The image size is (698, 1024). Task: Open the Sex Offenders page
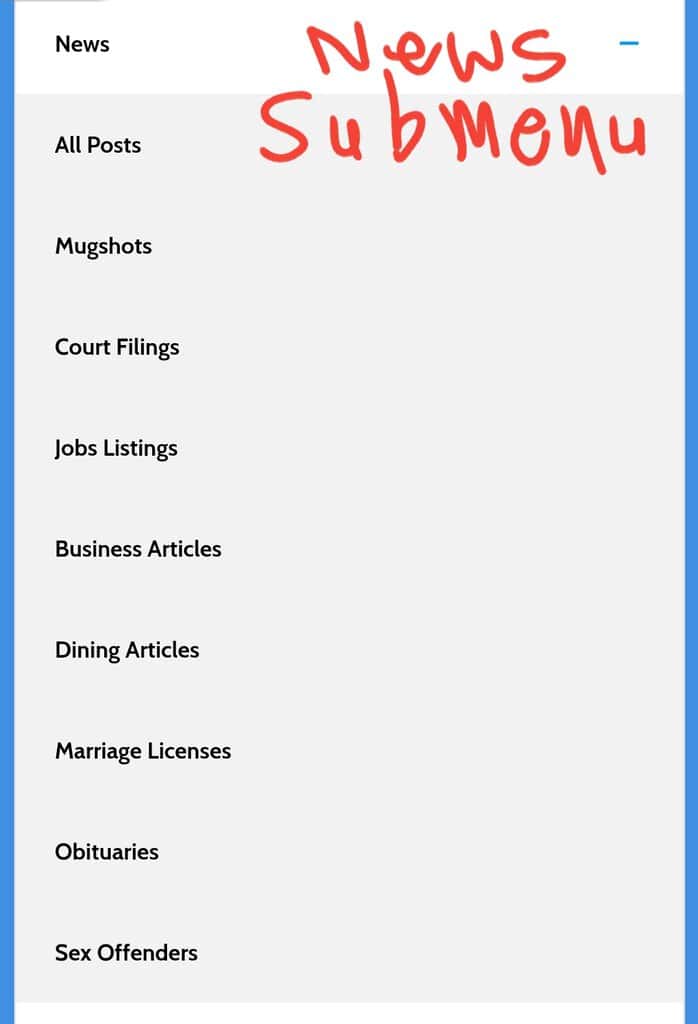coord(126,953)
